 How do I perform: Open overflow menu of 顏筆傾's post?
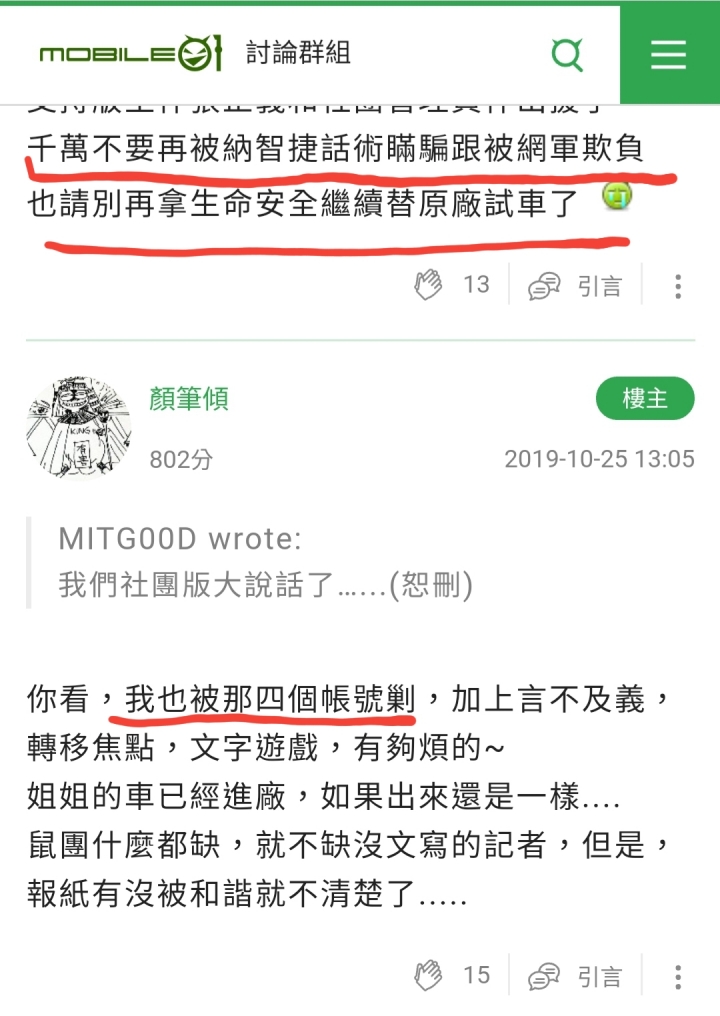coord(678,976)
